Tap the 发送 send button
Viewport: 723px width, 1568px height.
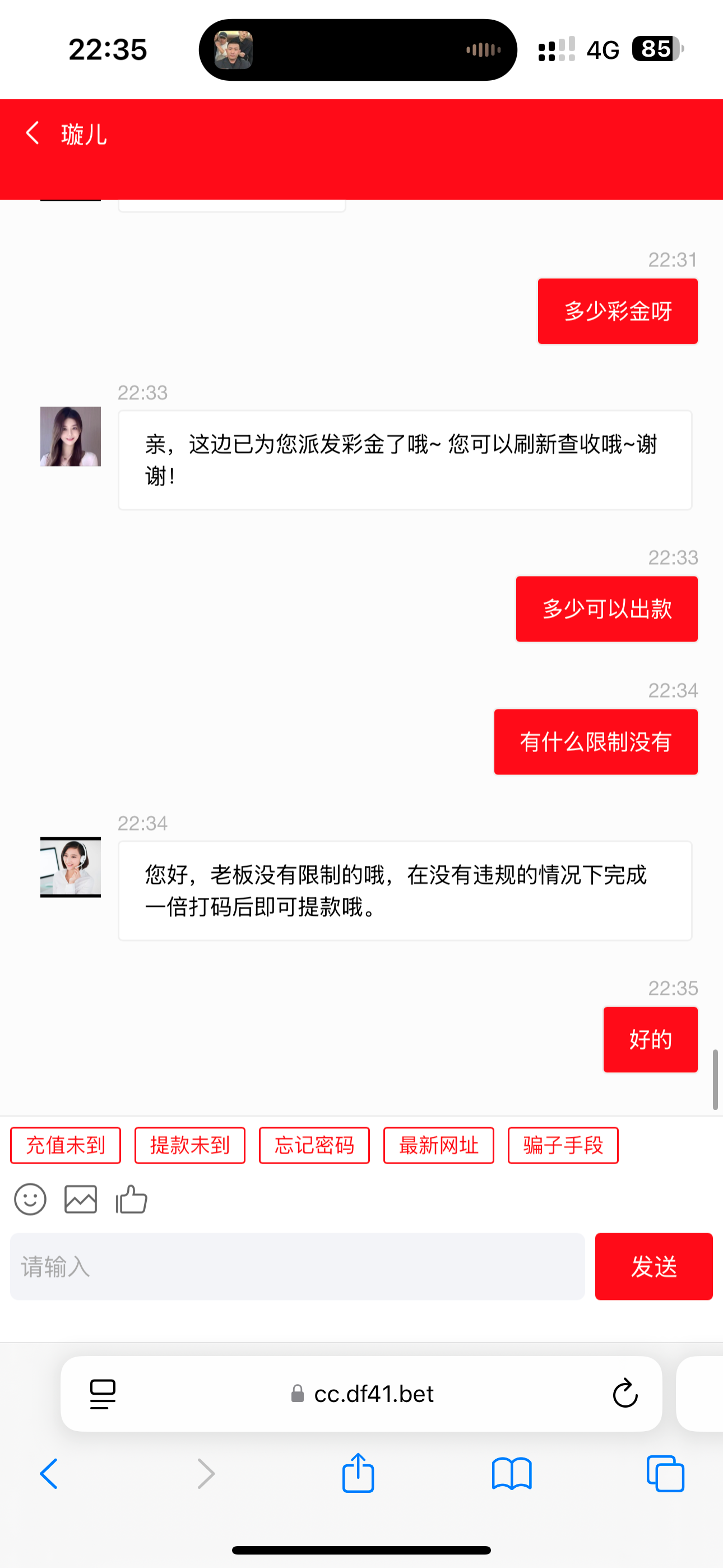tap(654, 1267)
